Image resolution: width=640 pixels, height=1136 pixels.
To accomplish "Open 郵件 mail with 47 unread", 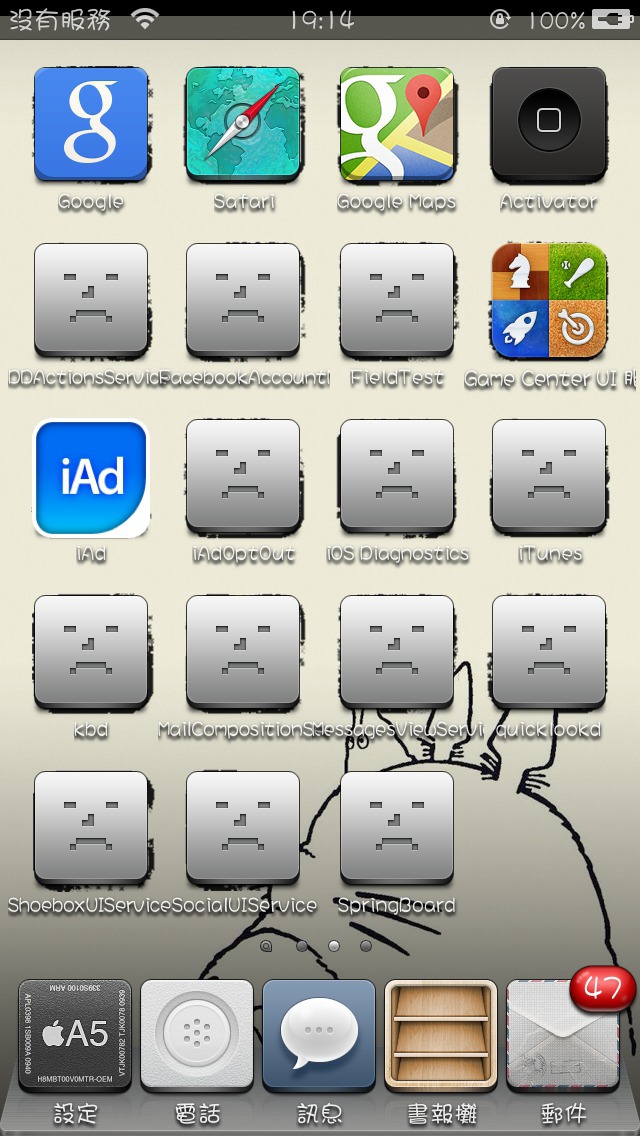I will pos(563,1036).
